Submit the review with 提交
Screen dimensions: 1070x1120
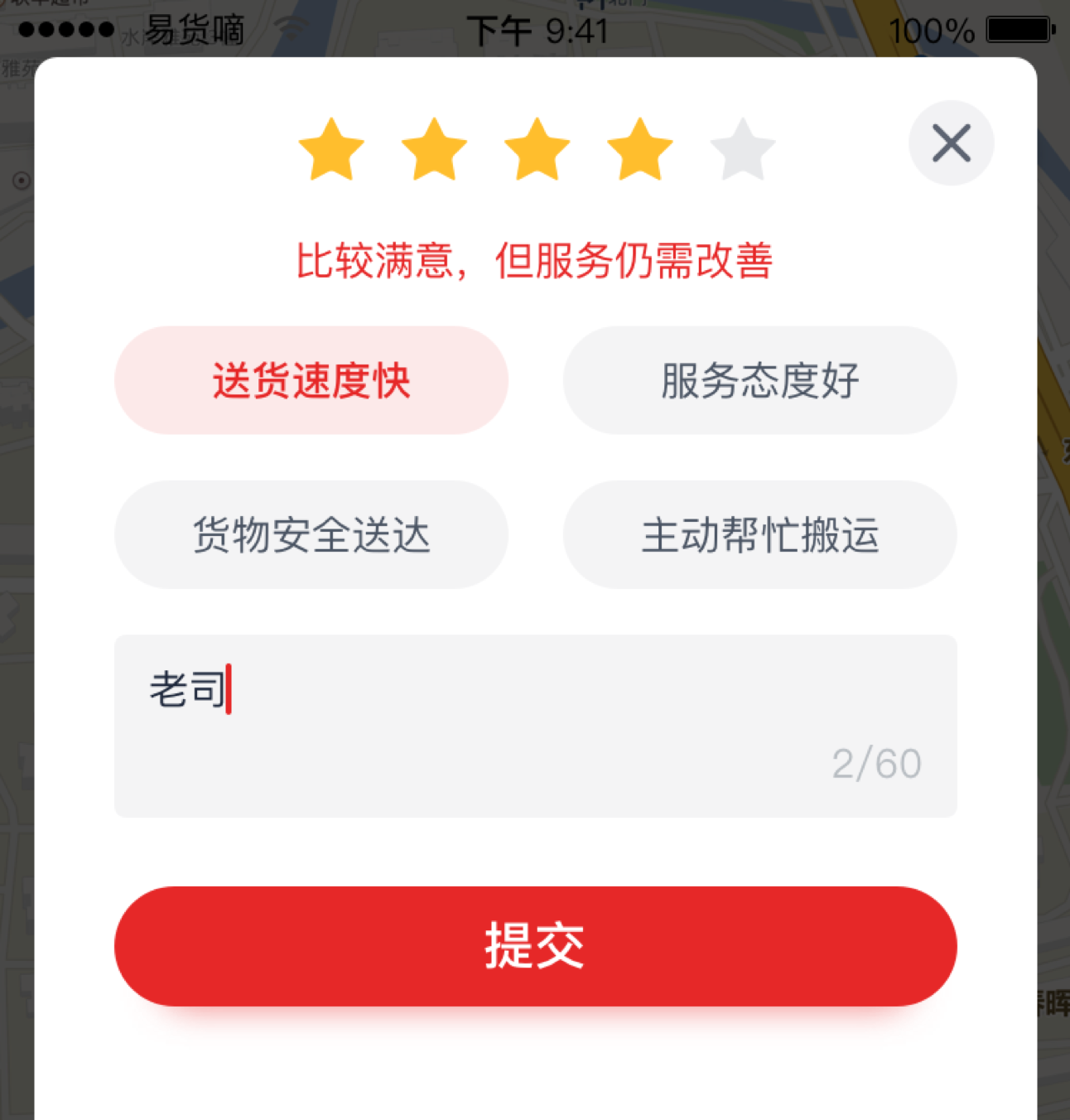[x=535, y=945]
